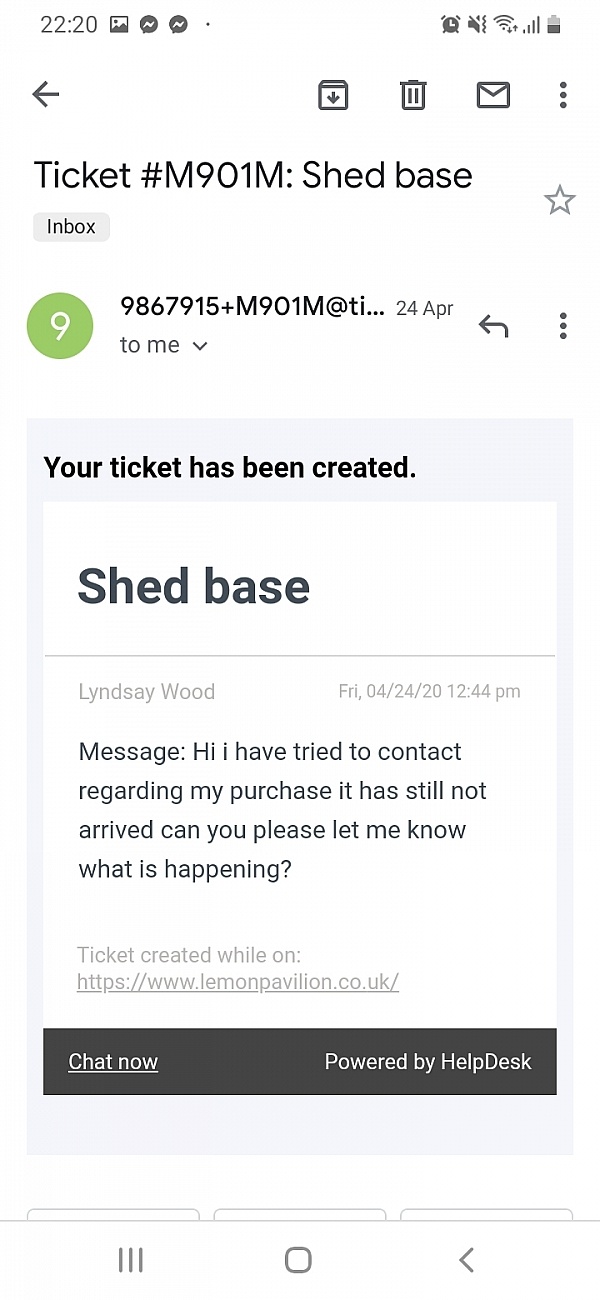Go back to the inbox list
The image size is (600, 1300).
46,95
